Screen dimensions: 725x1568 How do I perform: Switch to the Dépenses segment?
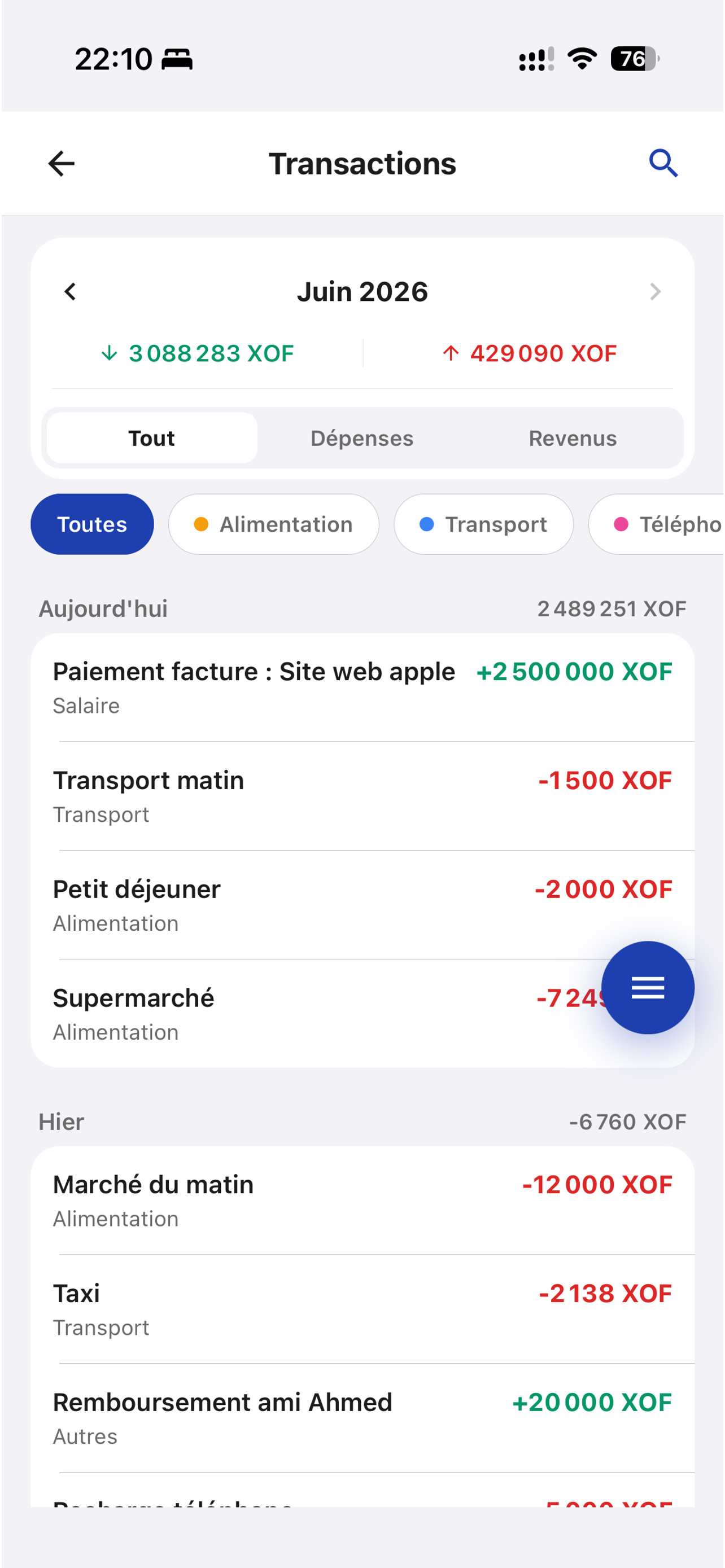pos(362,438)
